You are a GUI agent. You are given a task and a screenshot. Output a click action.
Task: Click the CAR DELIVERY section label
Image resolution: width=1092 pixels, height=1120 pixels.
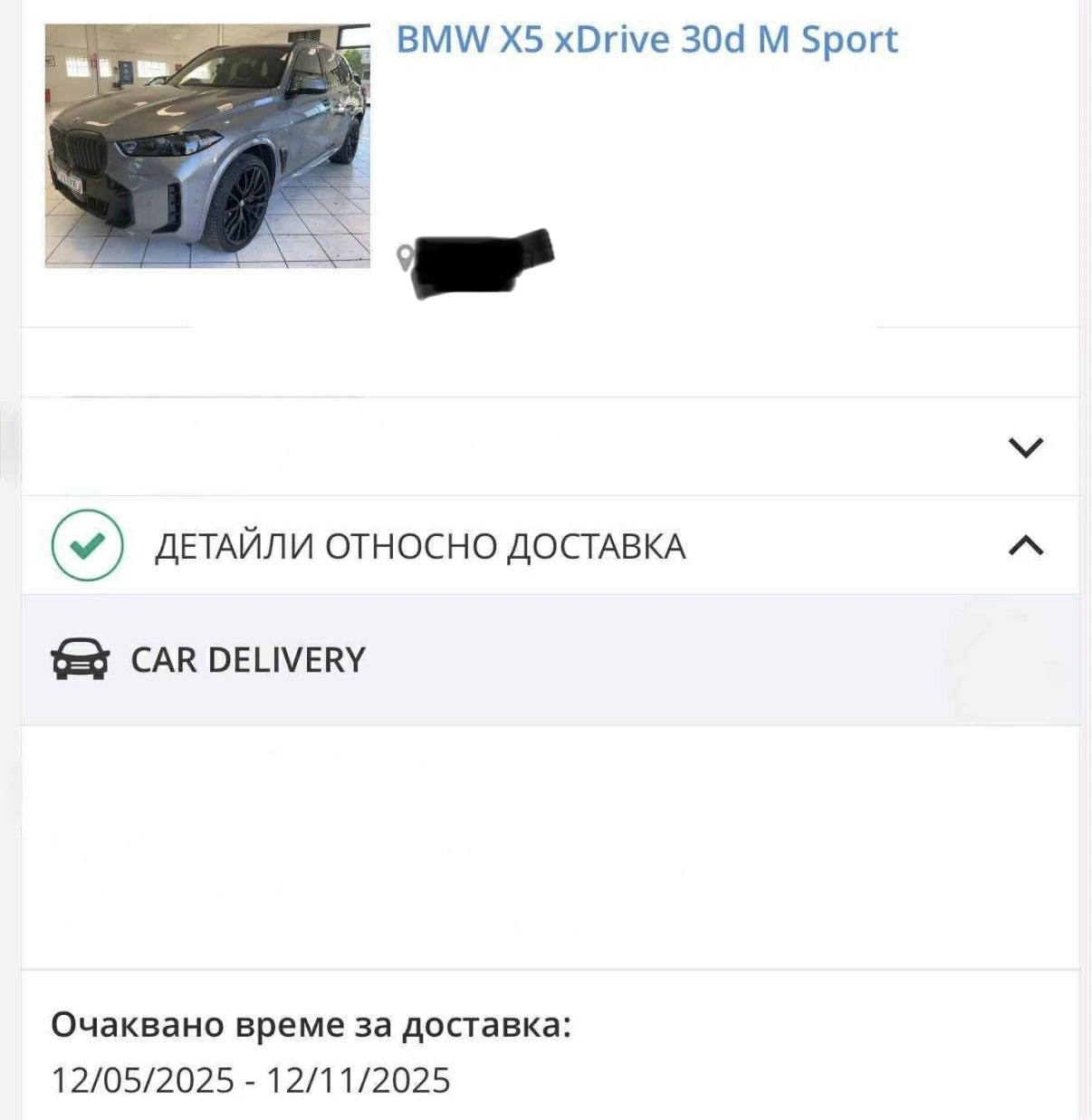(x=248, y=660)
